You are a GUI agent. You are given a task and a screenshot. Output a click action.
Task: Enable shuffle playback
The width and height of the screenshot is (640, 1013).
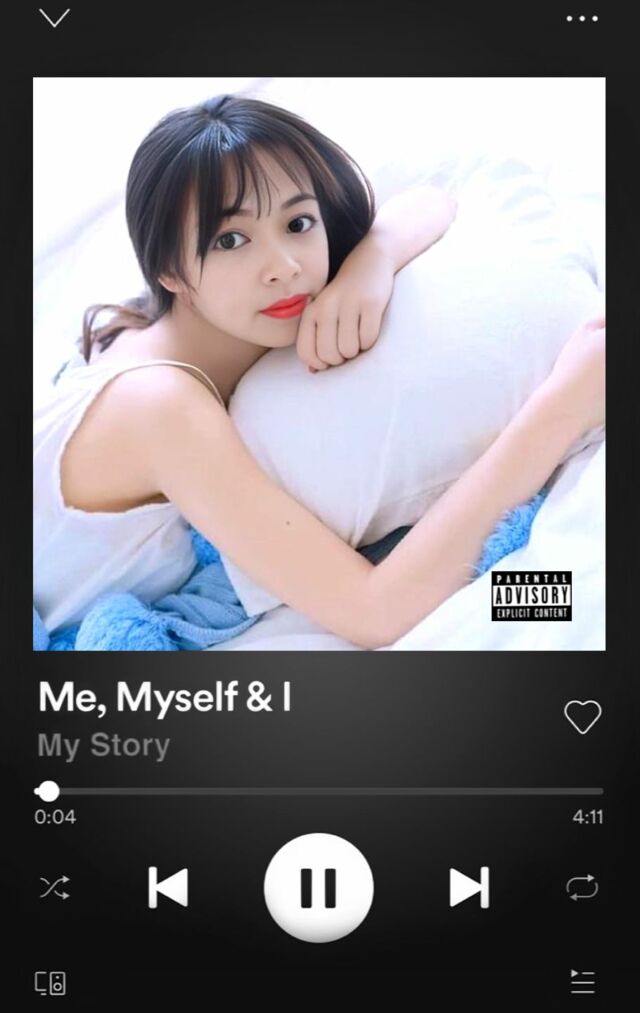point(54,887)
